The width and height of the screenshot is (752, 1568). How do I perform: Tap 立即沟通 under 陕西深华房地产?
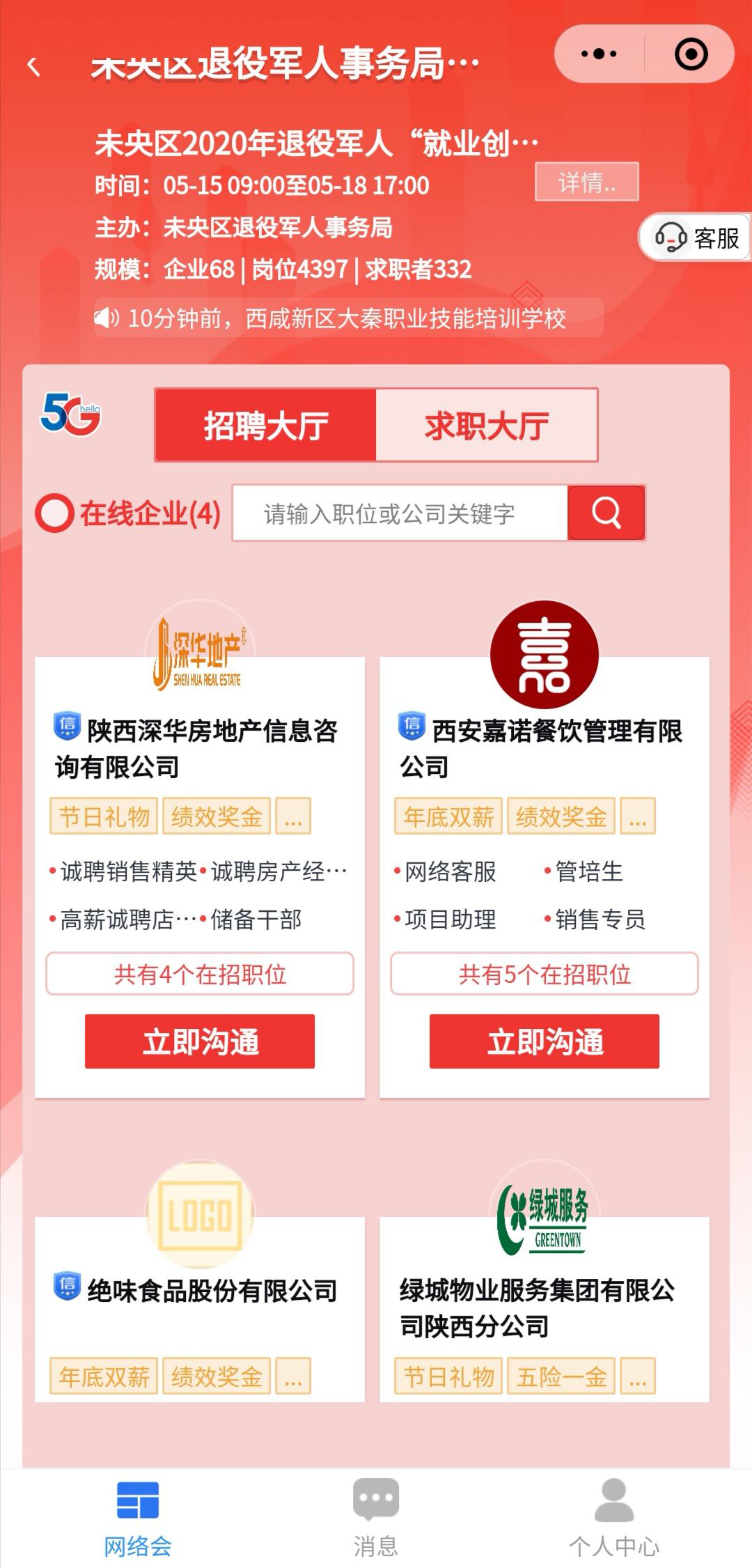[x=200, y=1041]
